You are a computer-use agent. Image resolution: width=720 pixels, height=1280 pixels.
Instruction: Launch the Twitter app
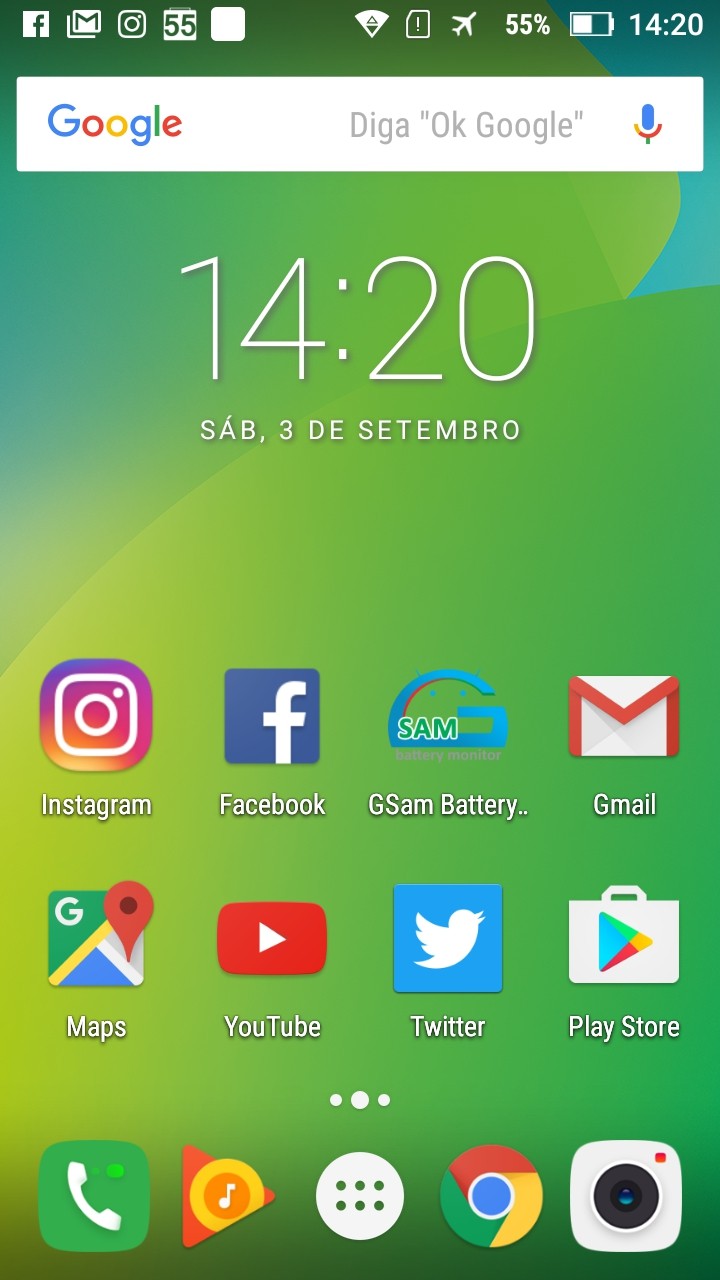448,938
